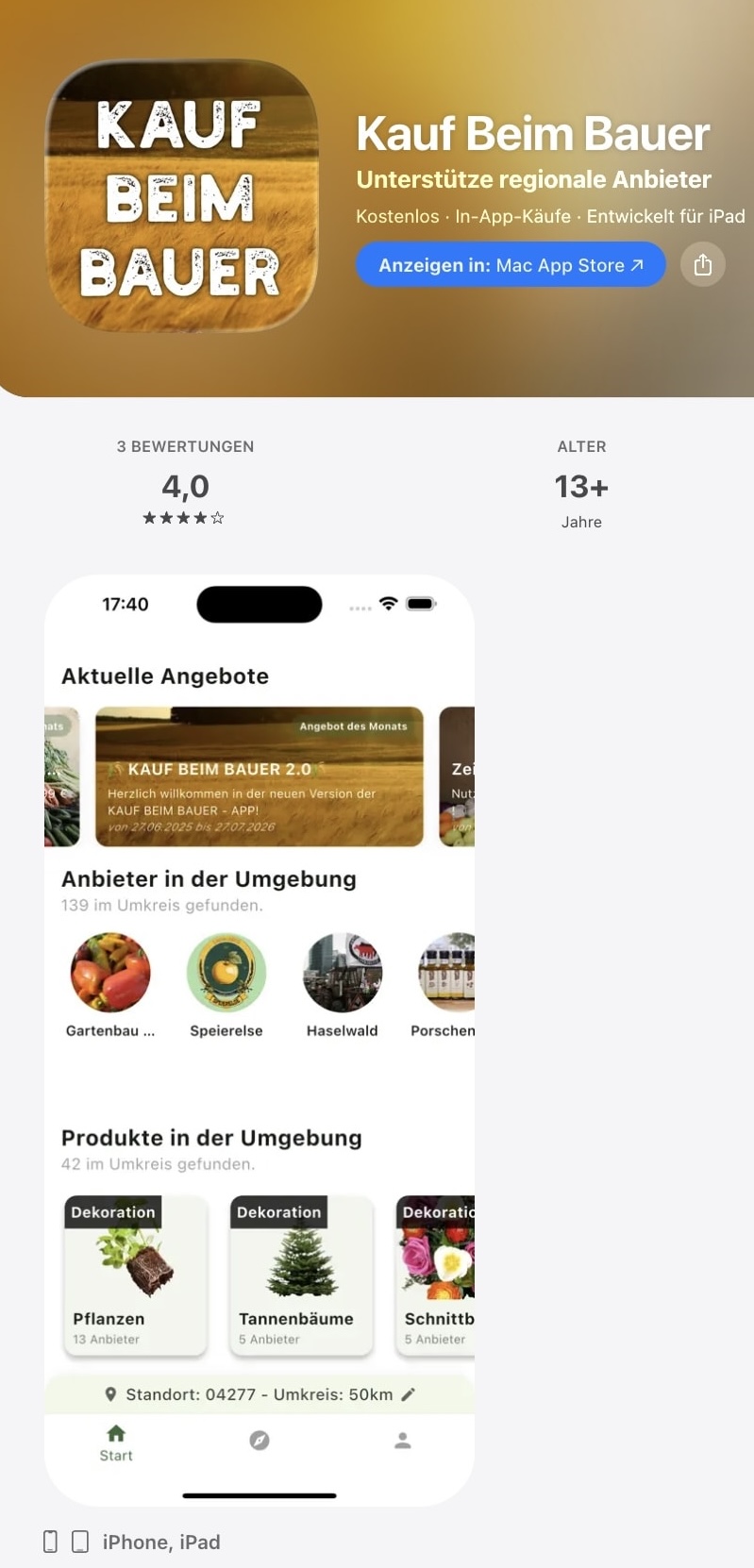Click the pencil icon to edit Umkreis
Screen dimensions: 754x1568
click(x=409, y=1393)
